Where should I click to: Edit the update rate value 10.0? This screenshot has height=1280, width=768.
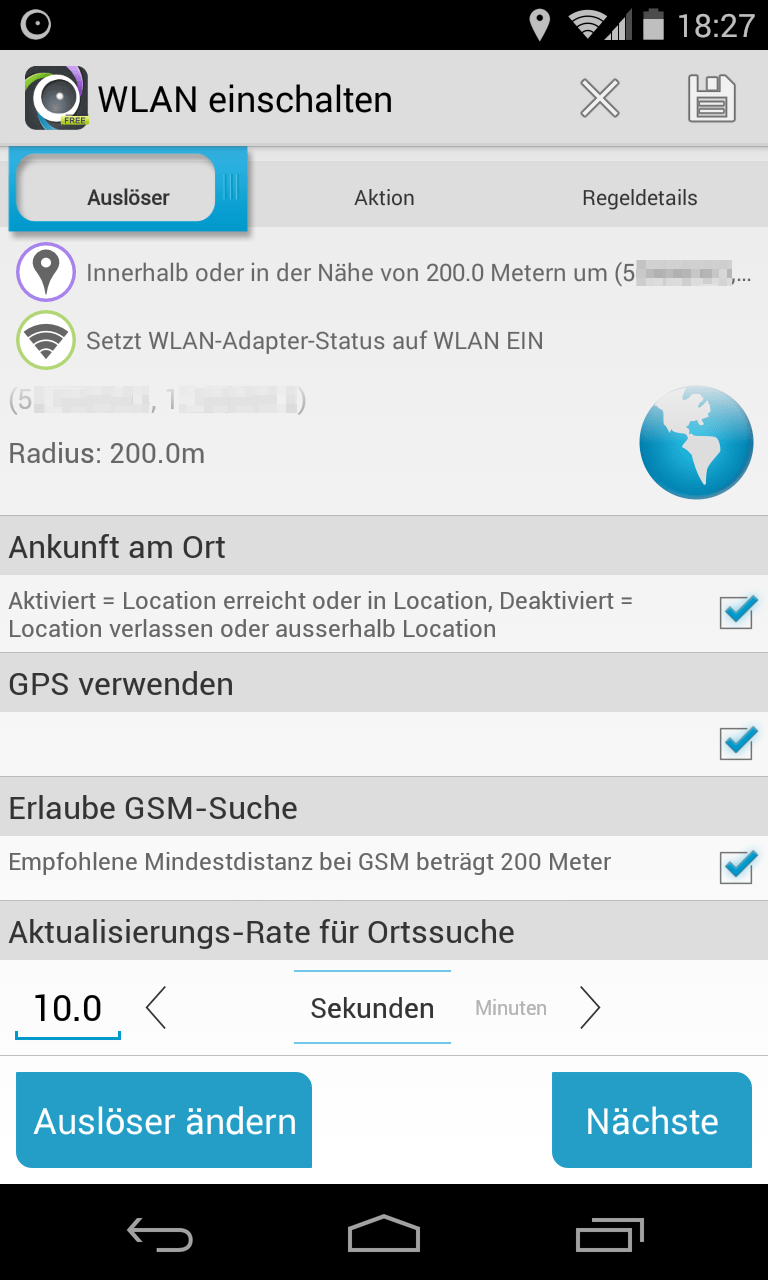68,1008
